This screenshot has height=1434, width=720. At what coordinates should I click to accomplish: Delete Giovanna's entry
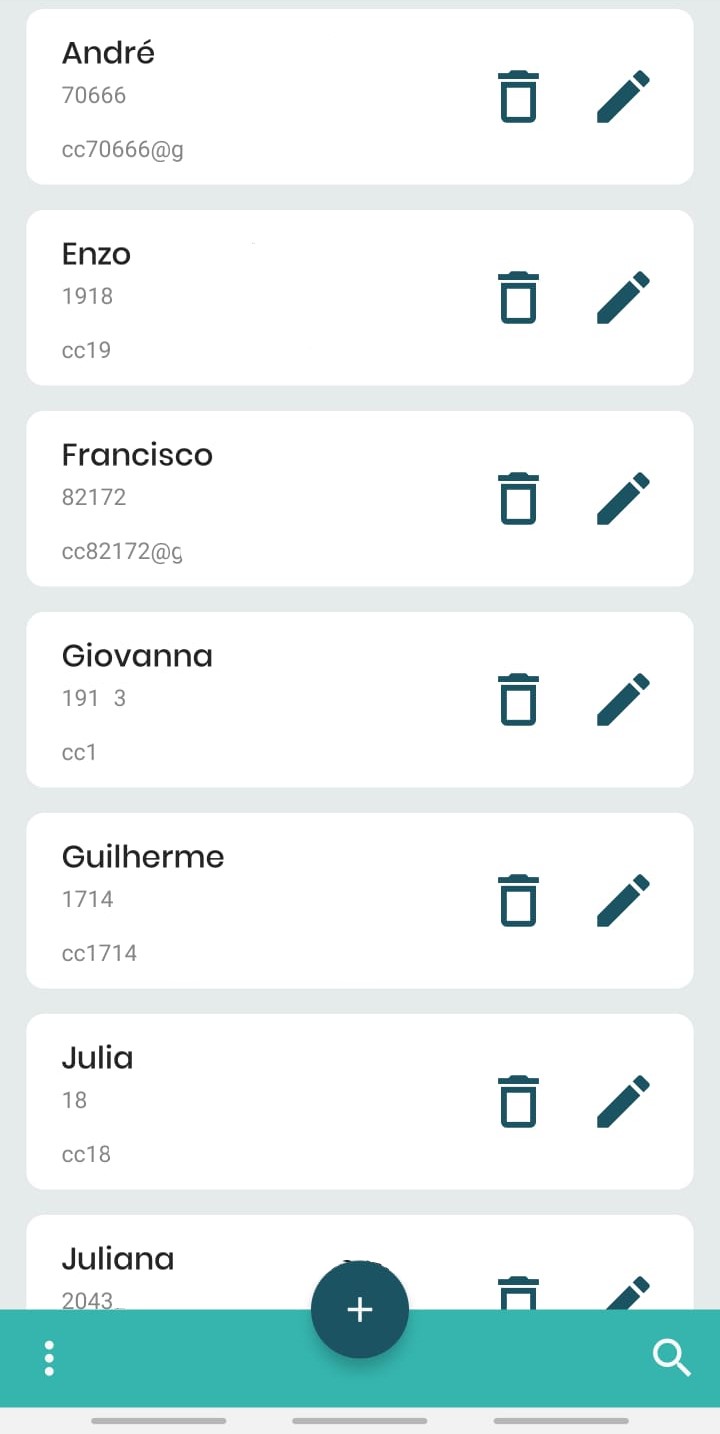click(x=518, y=700)
